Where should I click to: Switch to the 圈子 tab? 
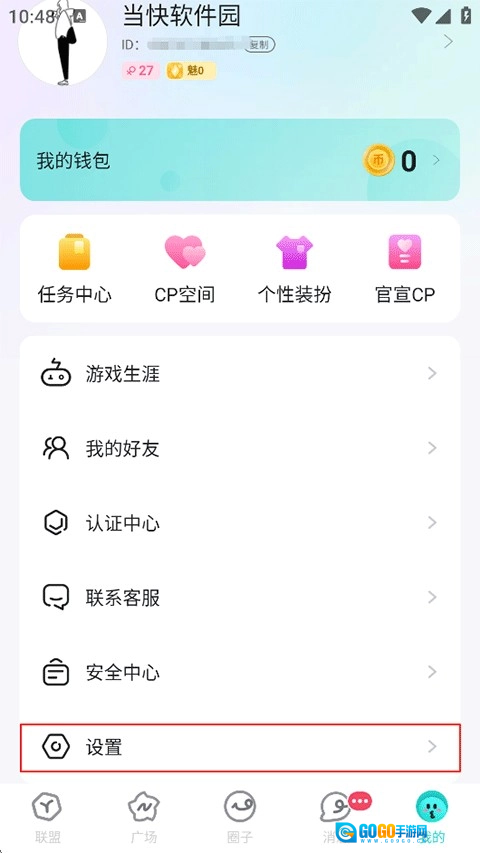coord(240,816)
